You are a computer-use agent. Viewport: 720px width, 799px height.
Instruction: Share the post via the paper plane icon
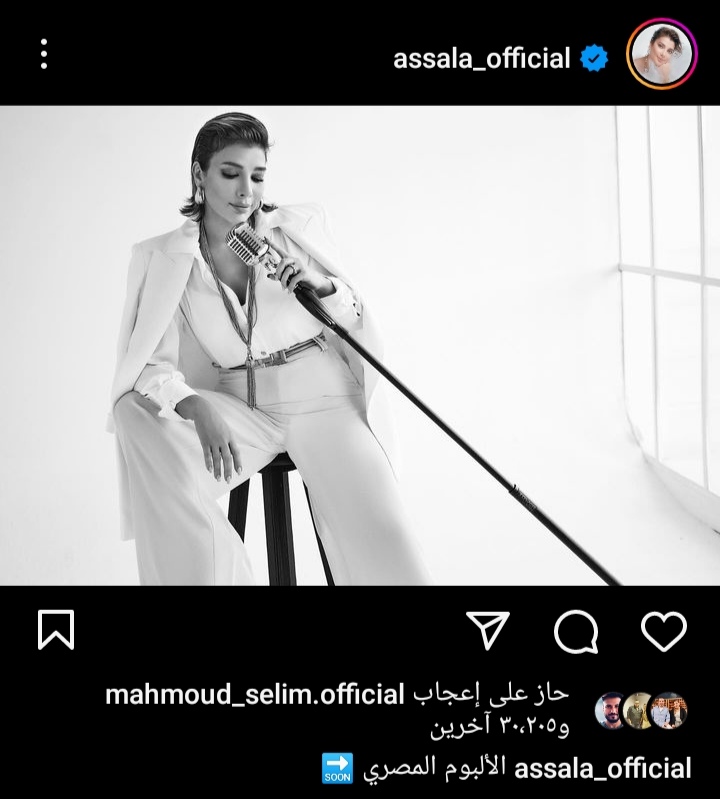[490, 630]
